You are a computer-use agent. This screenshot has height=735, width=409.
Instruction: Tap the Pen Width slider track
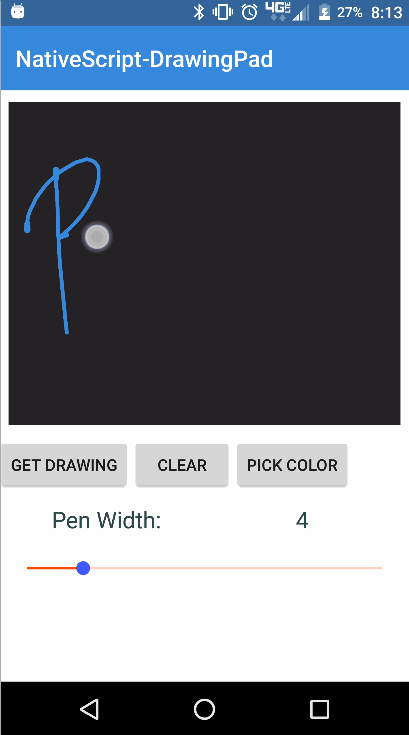(x=204, y=568)
